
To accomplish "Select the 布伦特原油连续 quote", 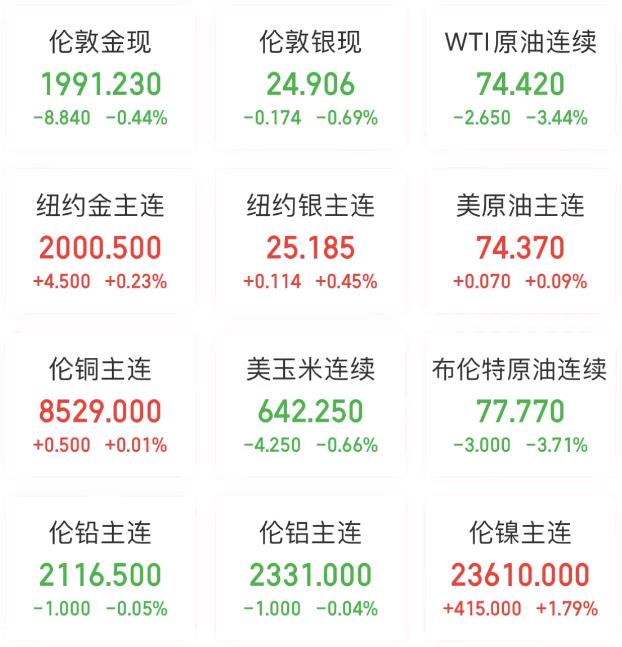I will pos(520,410).
